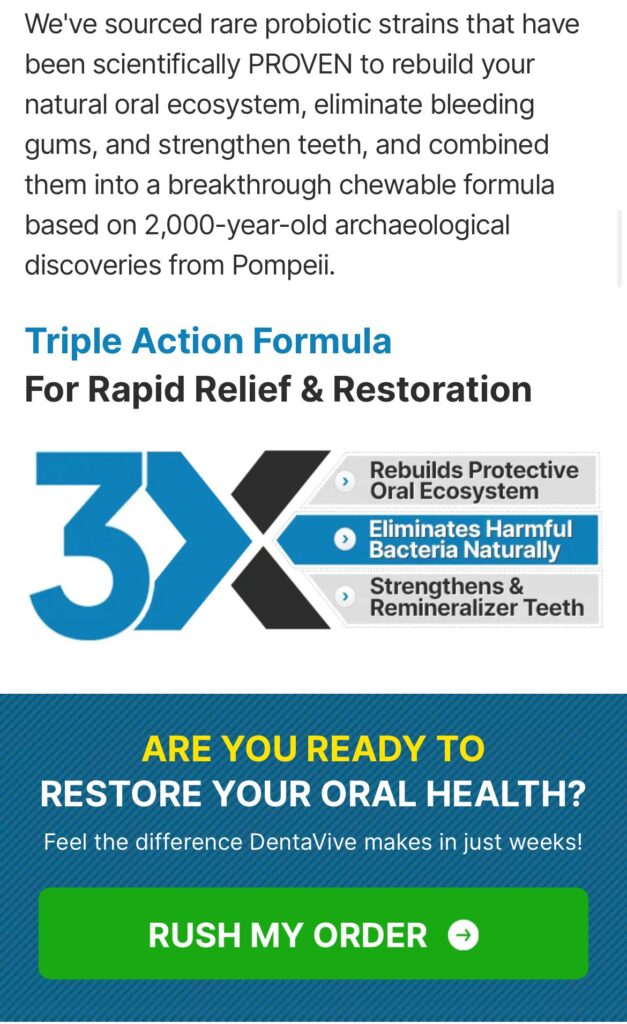Screen dimensions: 627x1024
Task: Tap the green Rush My Order button
Action: point(313,933)
